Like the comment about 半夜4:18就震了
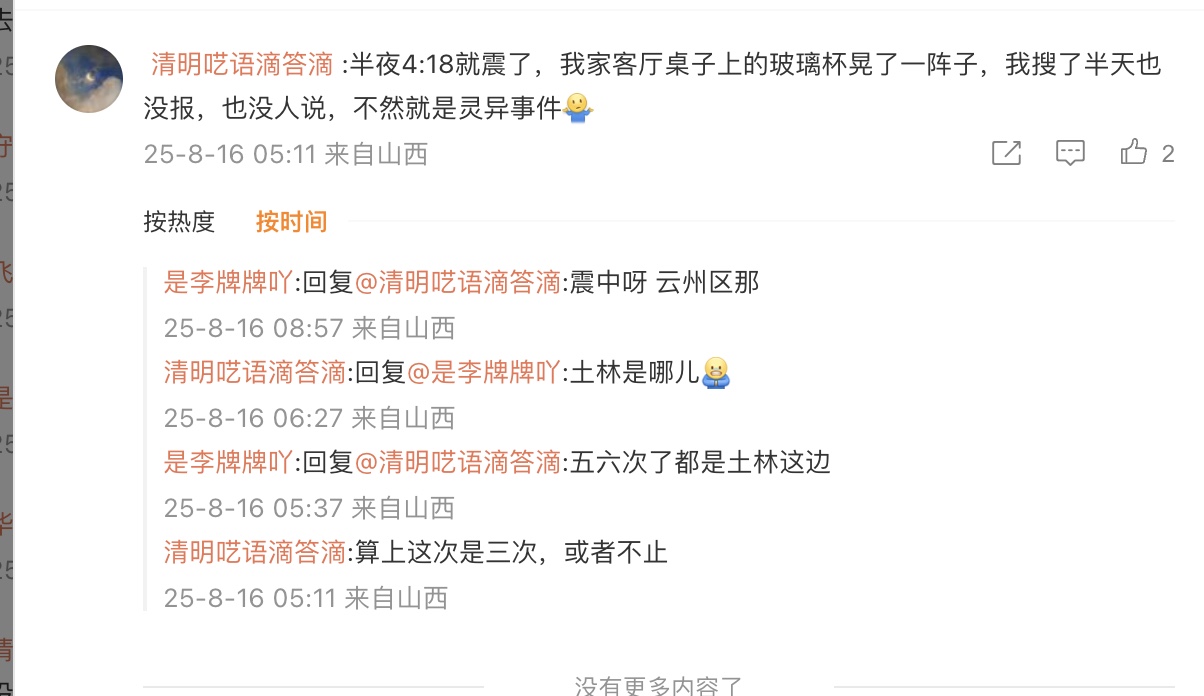Viewport: 1204px width, 696px height. 1134,153
